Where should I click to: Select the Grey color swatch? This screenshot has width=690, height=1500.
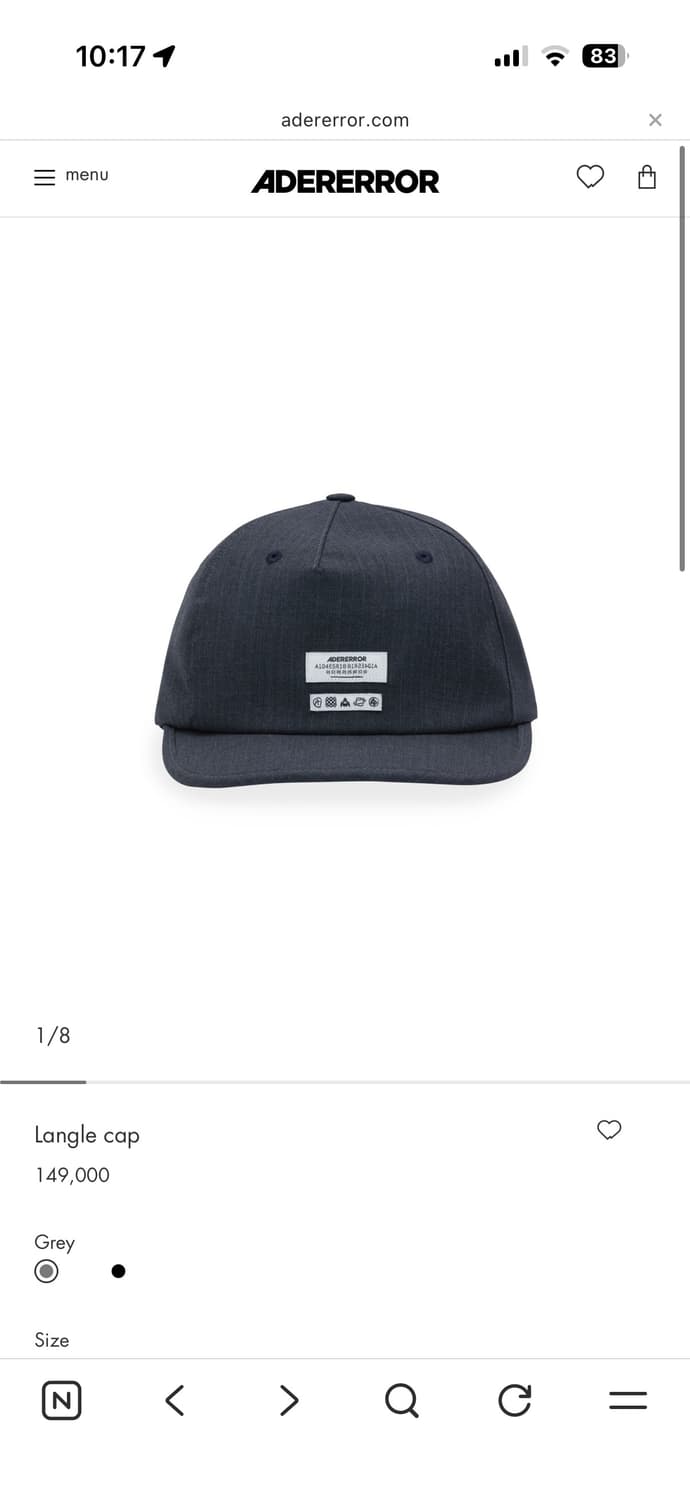point(46,1271)
